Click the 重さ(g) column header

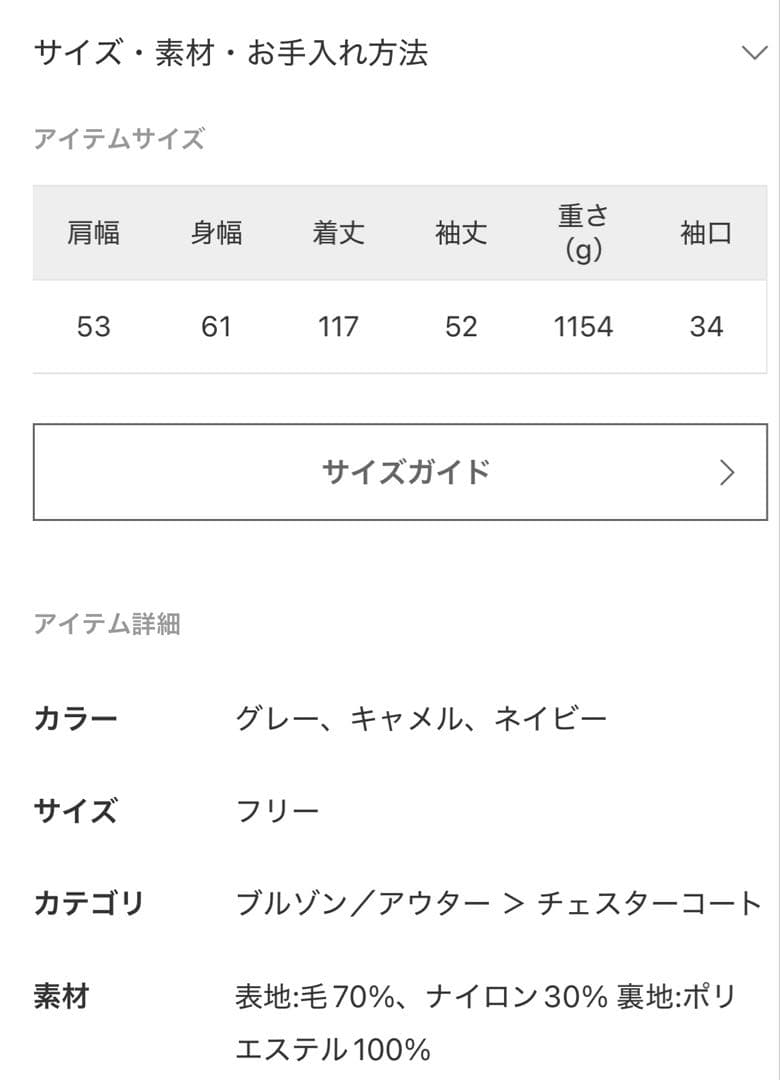point(582,233)
